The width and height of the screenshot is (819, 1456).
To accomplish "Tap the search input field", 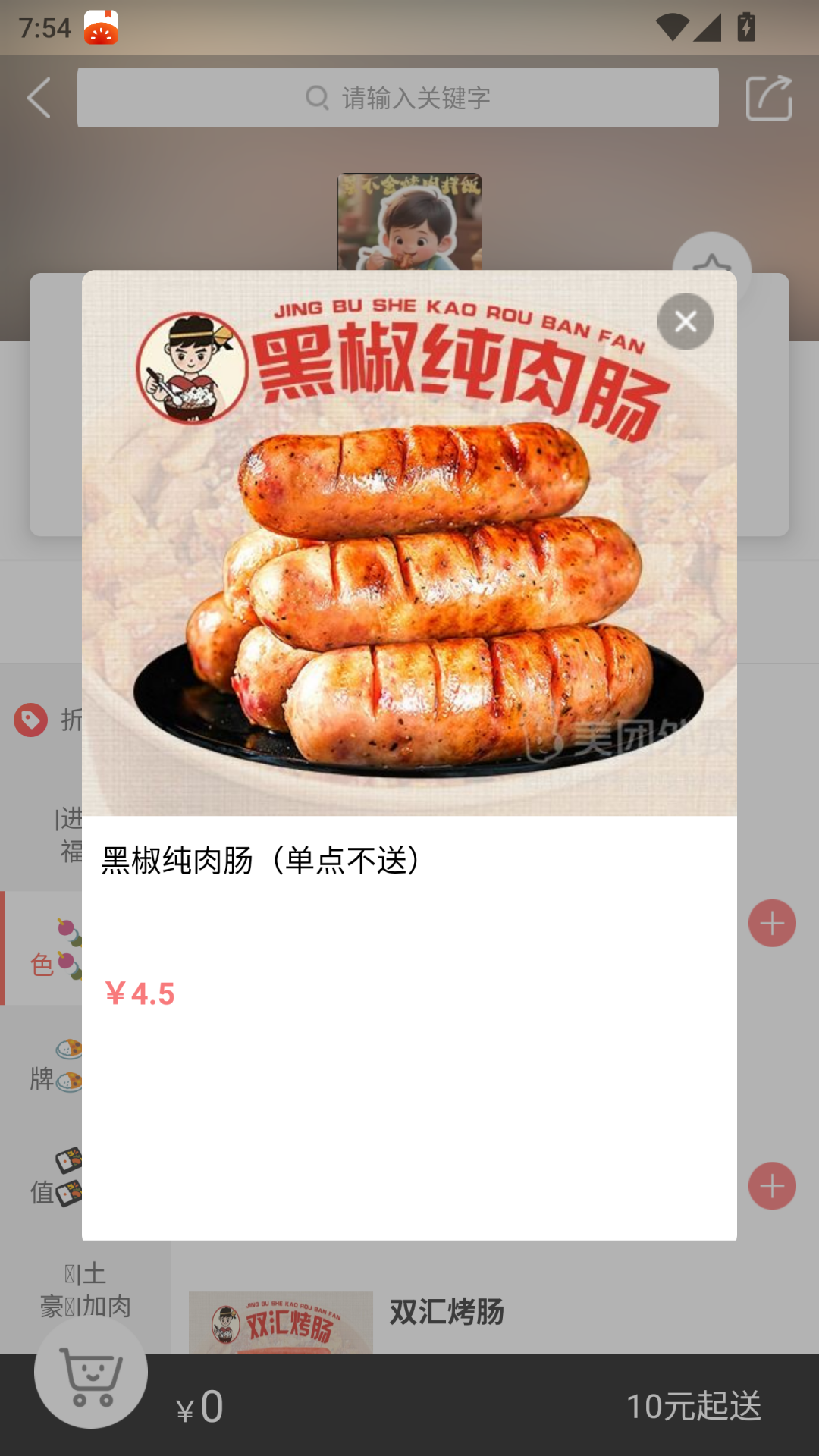I will tap(455, 97).
